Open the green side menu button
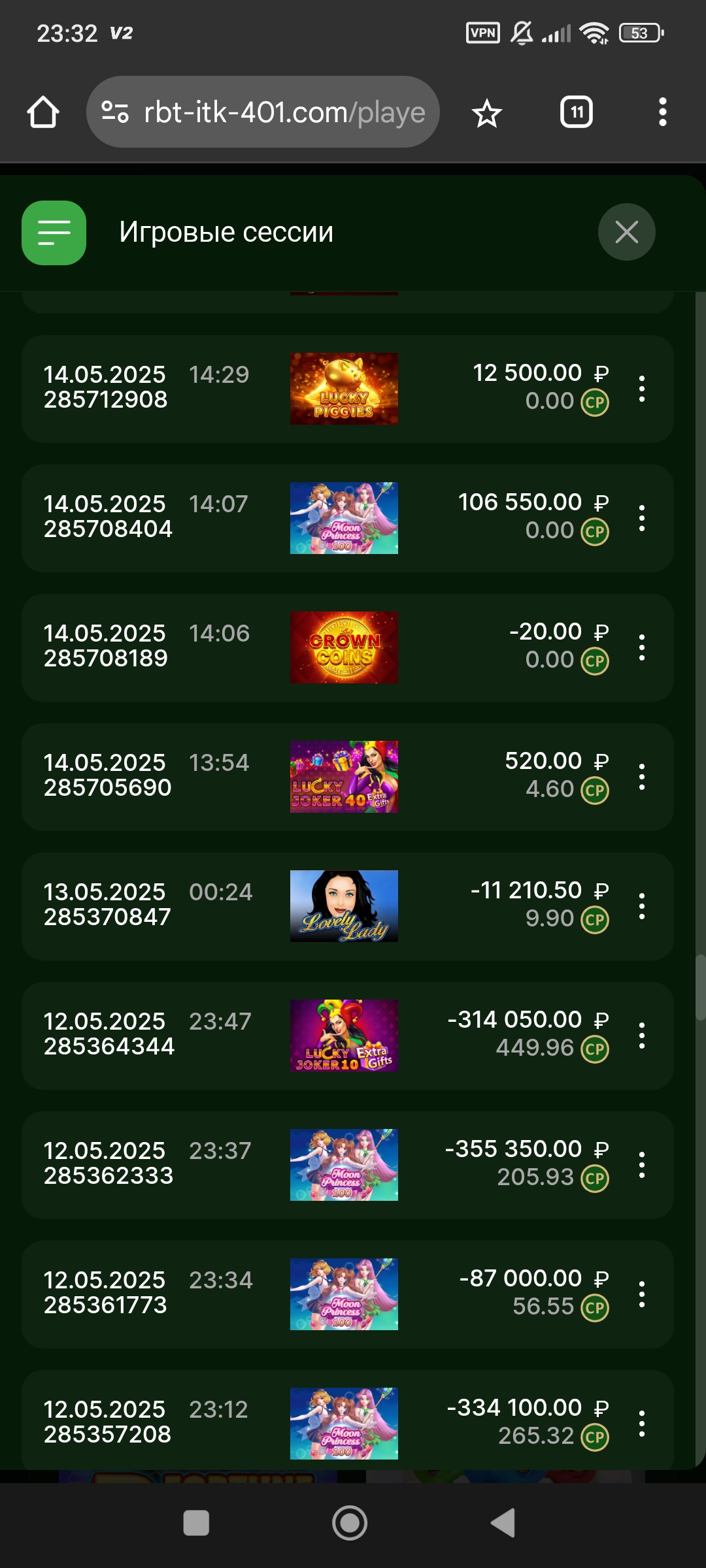 (54, 233)
